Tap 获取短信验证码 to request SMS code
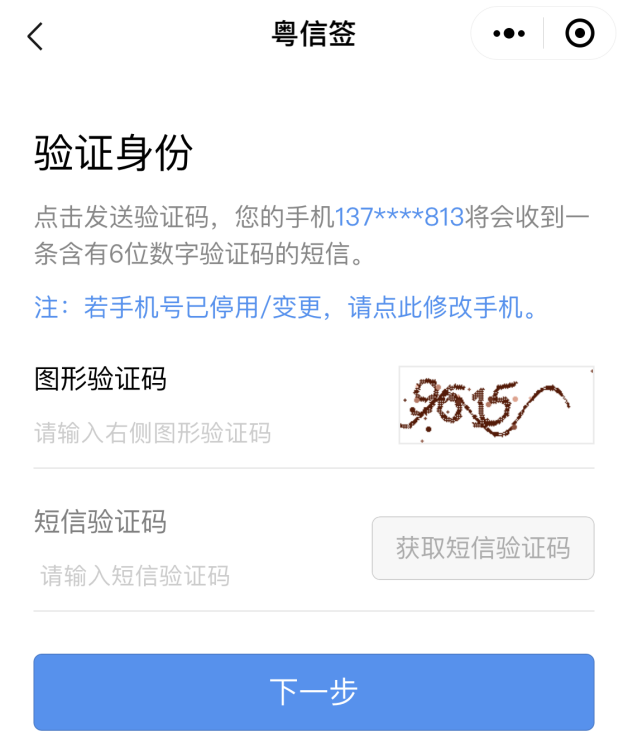Viewport: 628px width, 754px height. (x=483, y=548)
